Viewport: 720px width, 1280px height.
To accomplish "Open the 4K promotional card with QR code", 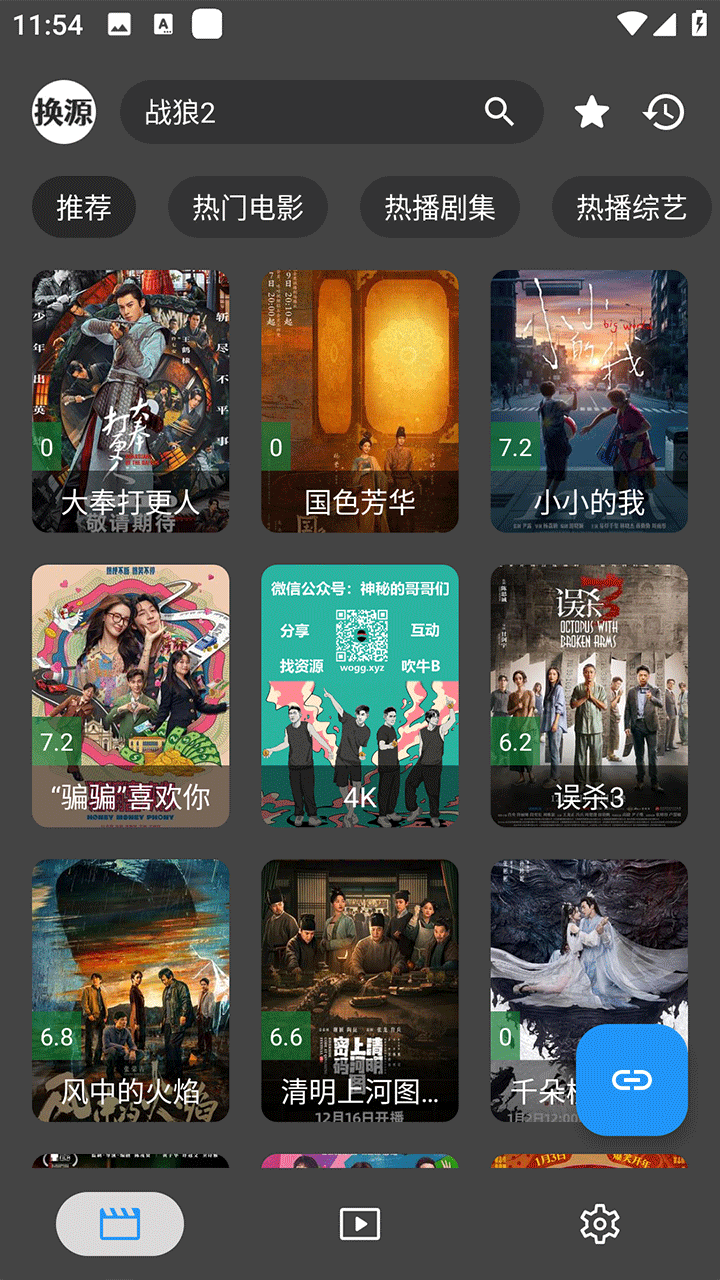I will pos(359,693).
